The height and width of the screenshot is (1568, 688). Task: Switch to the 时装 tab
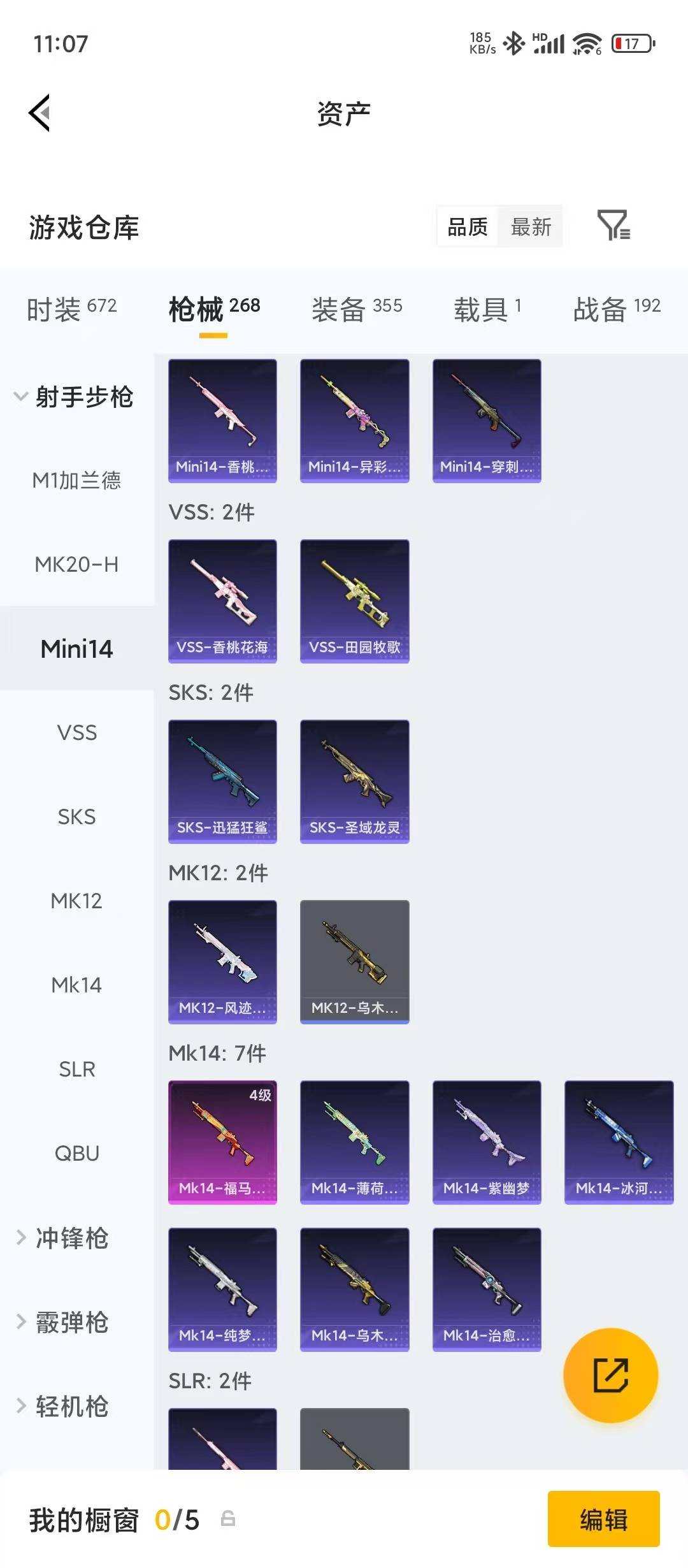71,309
